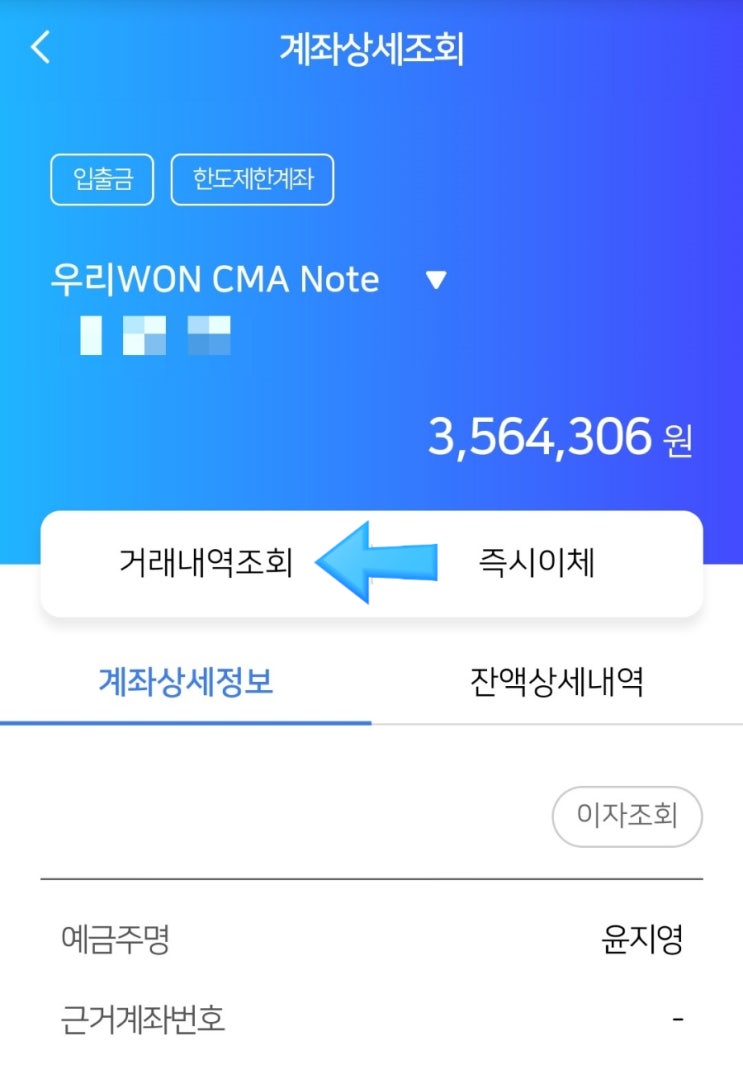Select the 입출금 account type badge
The image size is (743, 1079).
point(100,179)
